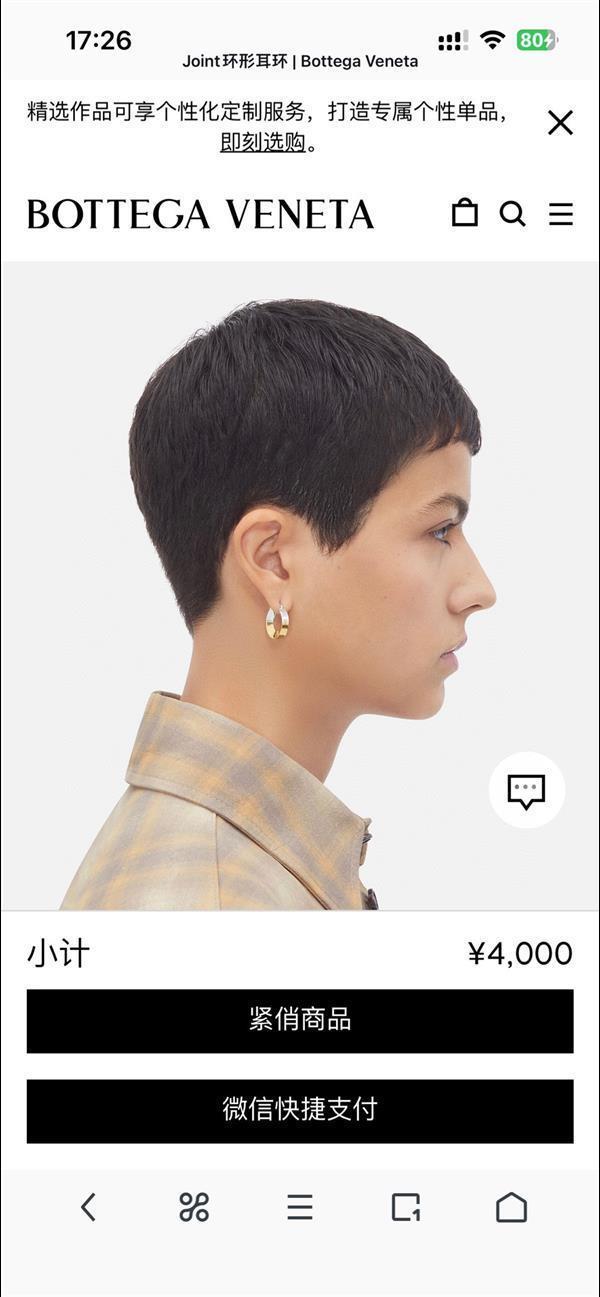600x1297 pixels.
Task: Go back to the previous page
Action: tap(88, 1207)
